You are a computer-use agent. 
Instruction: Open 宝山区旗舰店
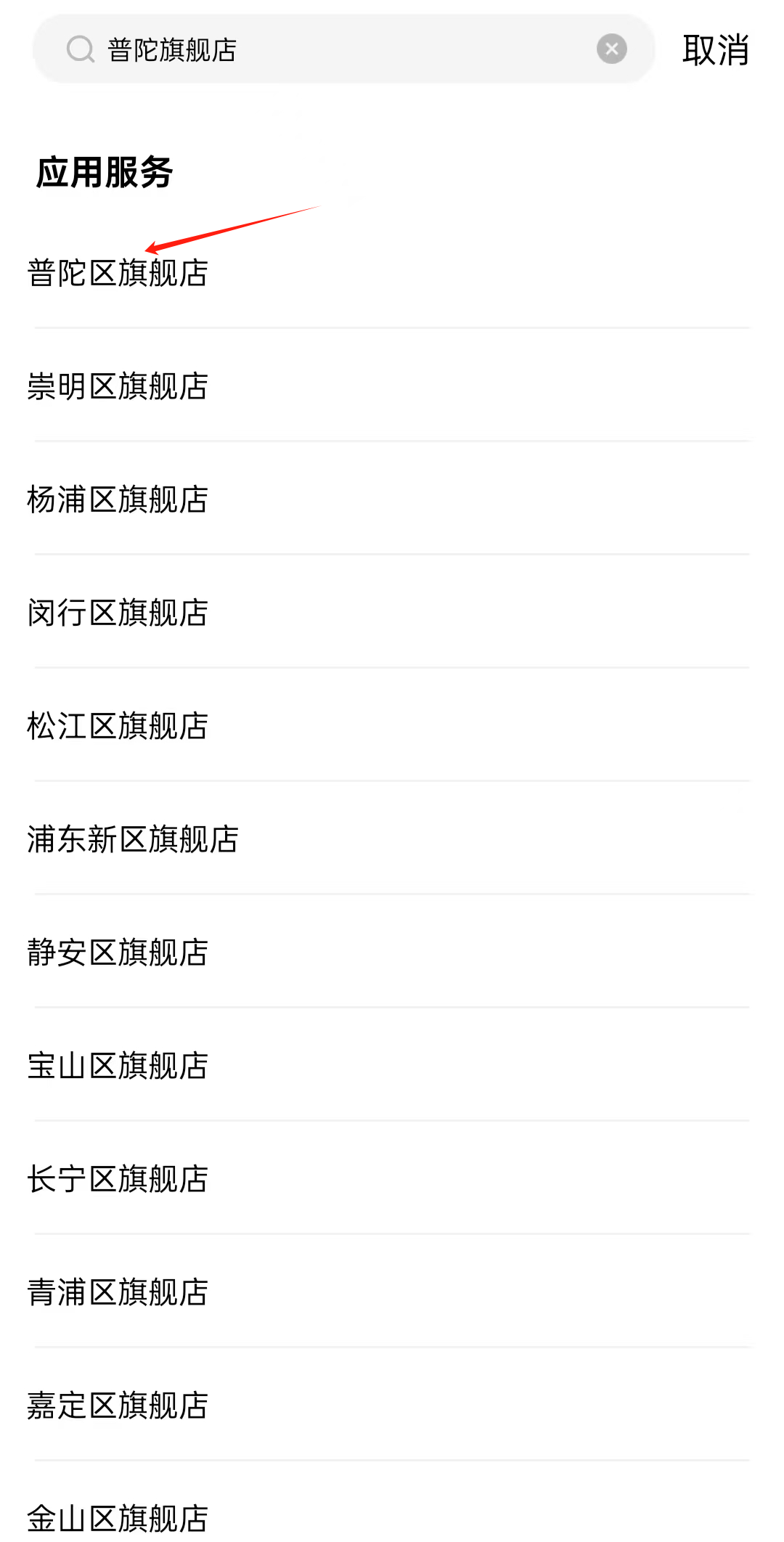click(x=118, y=1066)
